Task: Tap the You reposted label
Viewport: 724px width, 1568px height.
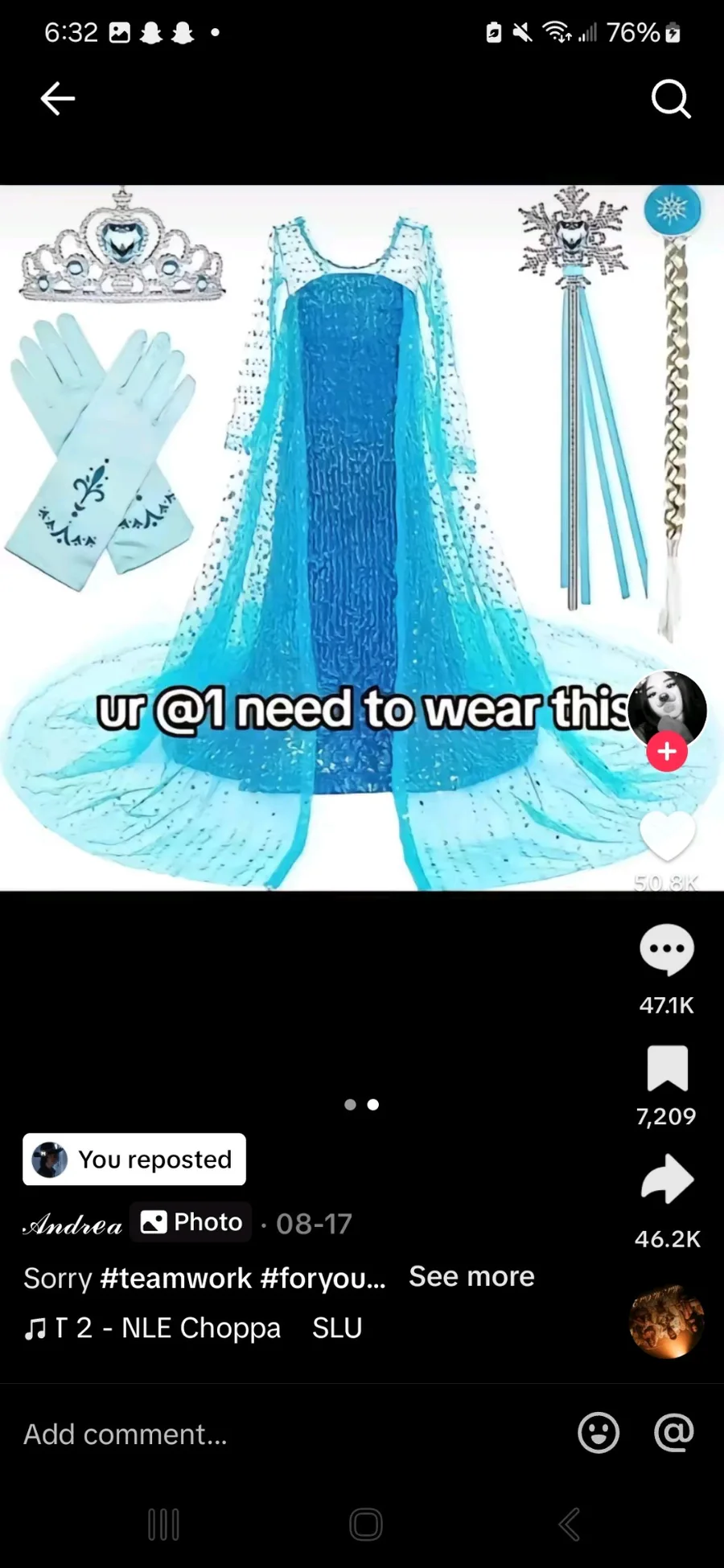Action: 134,1160
